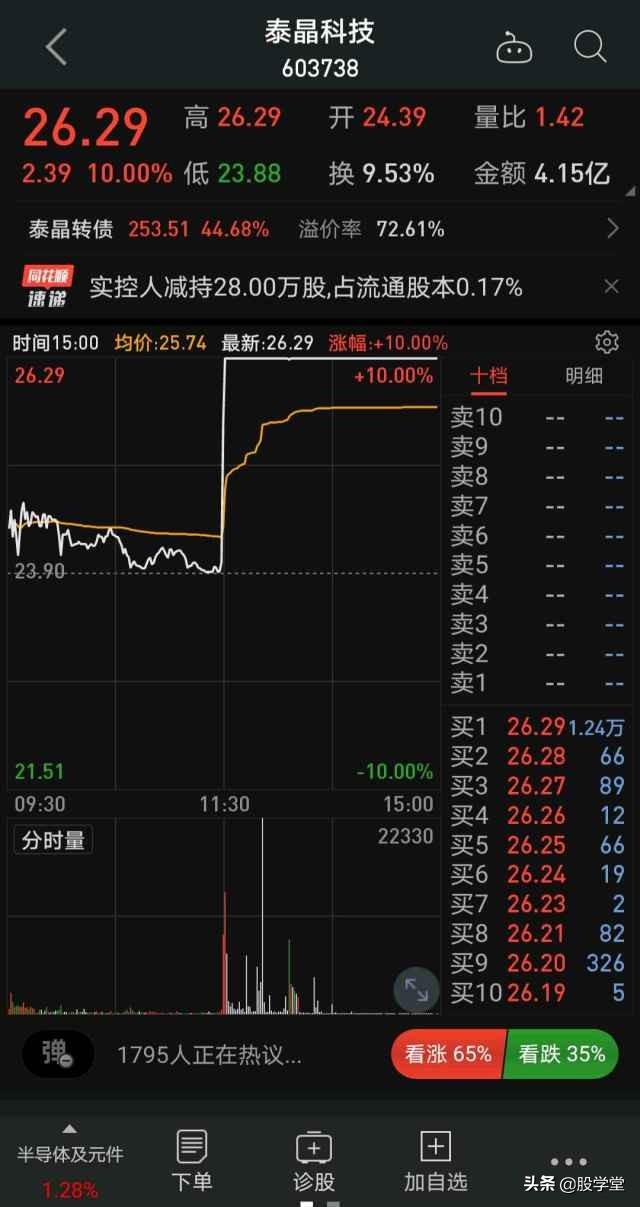This screenshot has width=640, height=1207.
Task: Dismiss the 实控人减持 news banner
Action: click(611, 287)
